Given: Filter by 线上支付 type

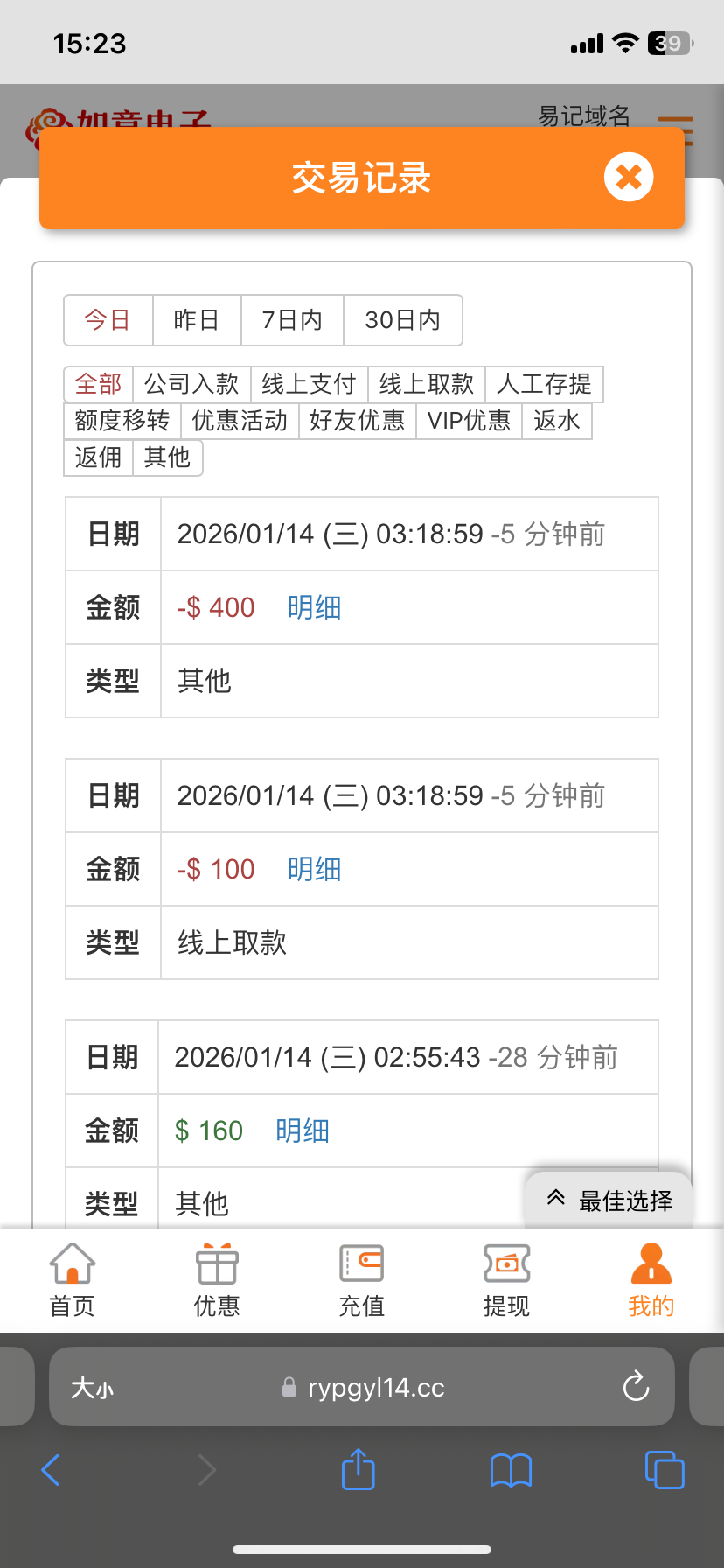Looking at the screenshot, I should pos(309,384).
